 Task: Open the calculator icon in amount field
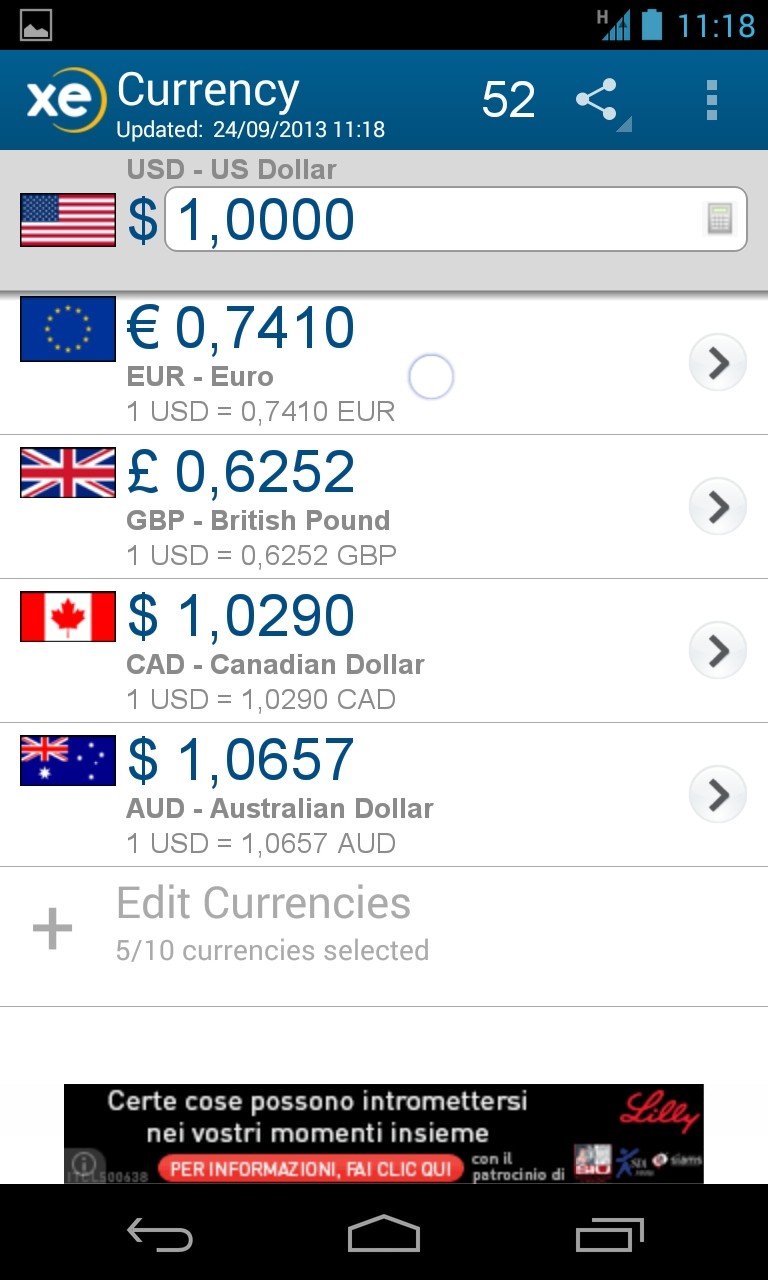pos(720,218)
